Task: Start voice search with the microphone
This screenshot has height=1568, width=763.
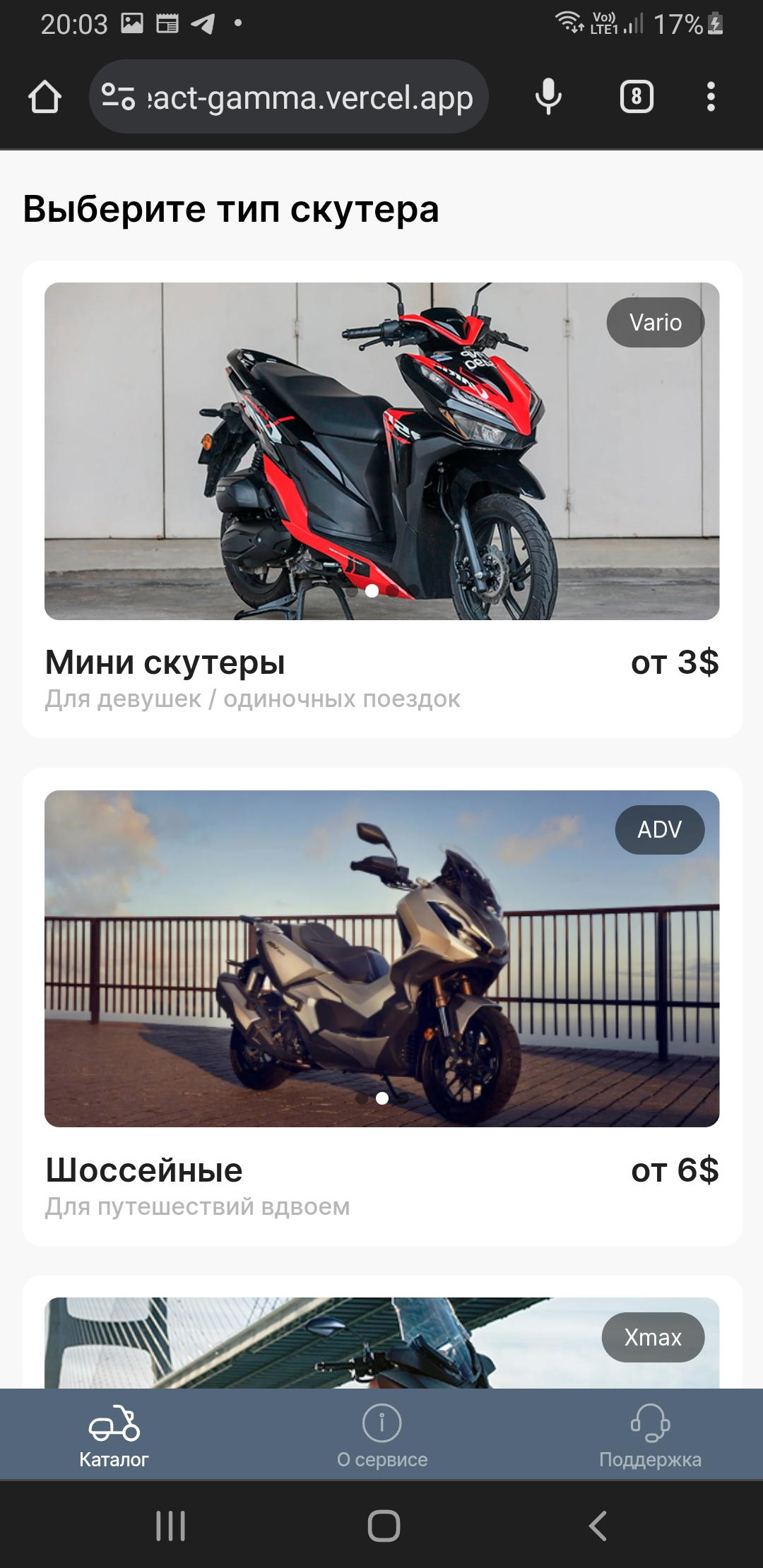Action: pos(548,97)
